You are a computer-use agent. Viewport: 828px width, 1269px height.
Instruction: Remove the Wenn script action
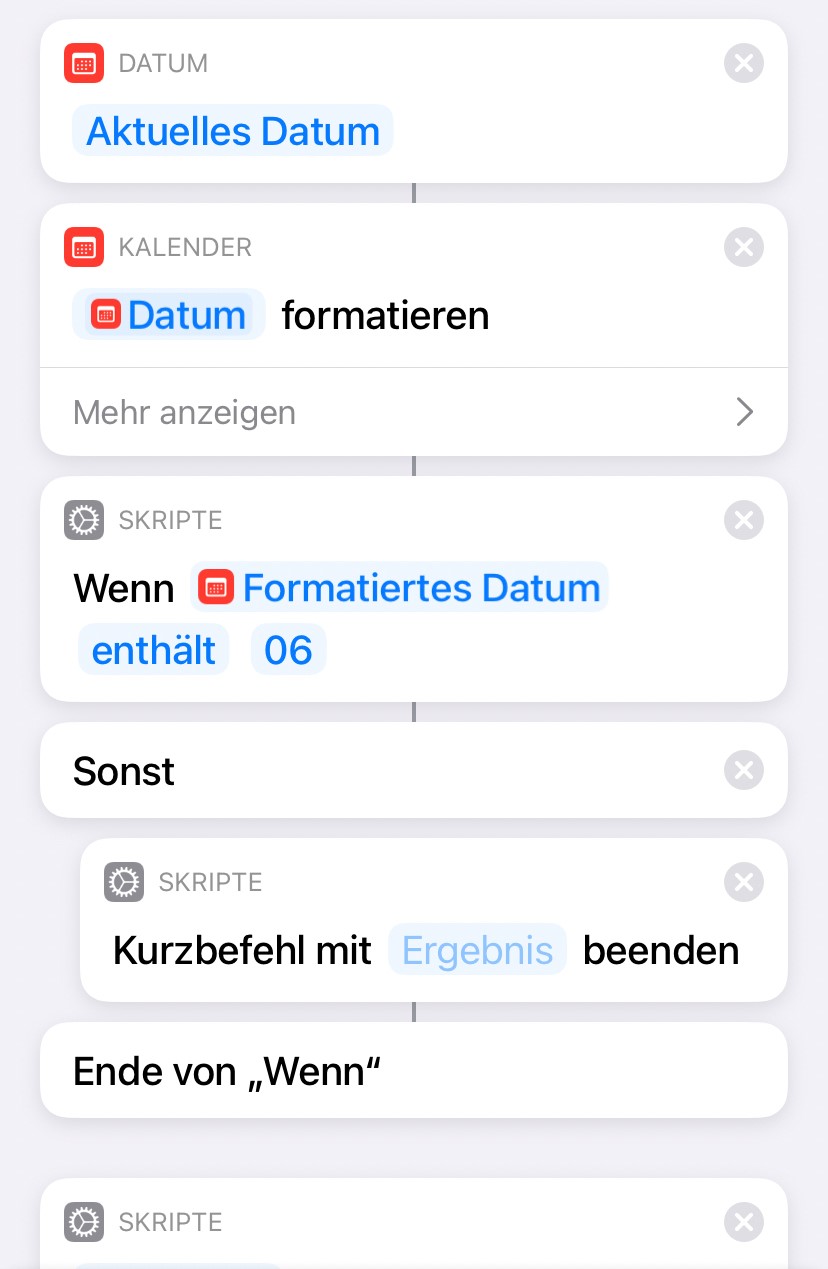743,520
